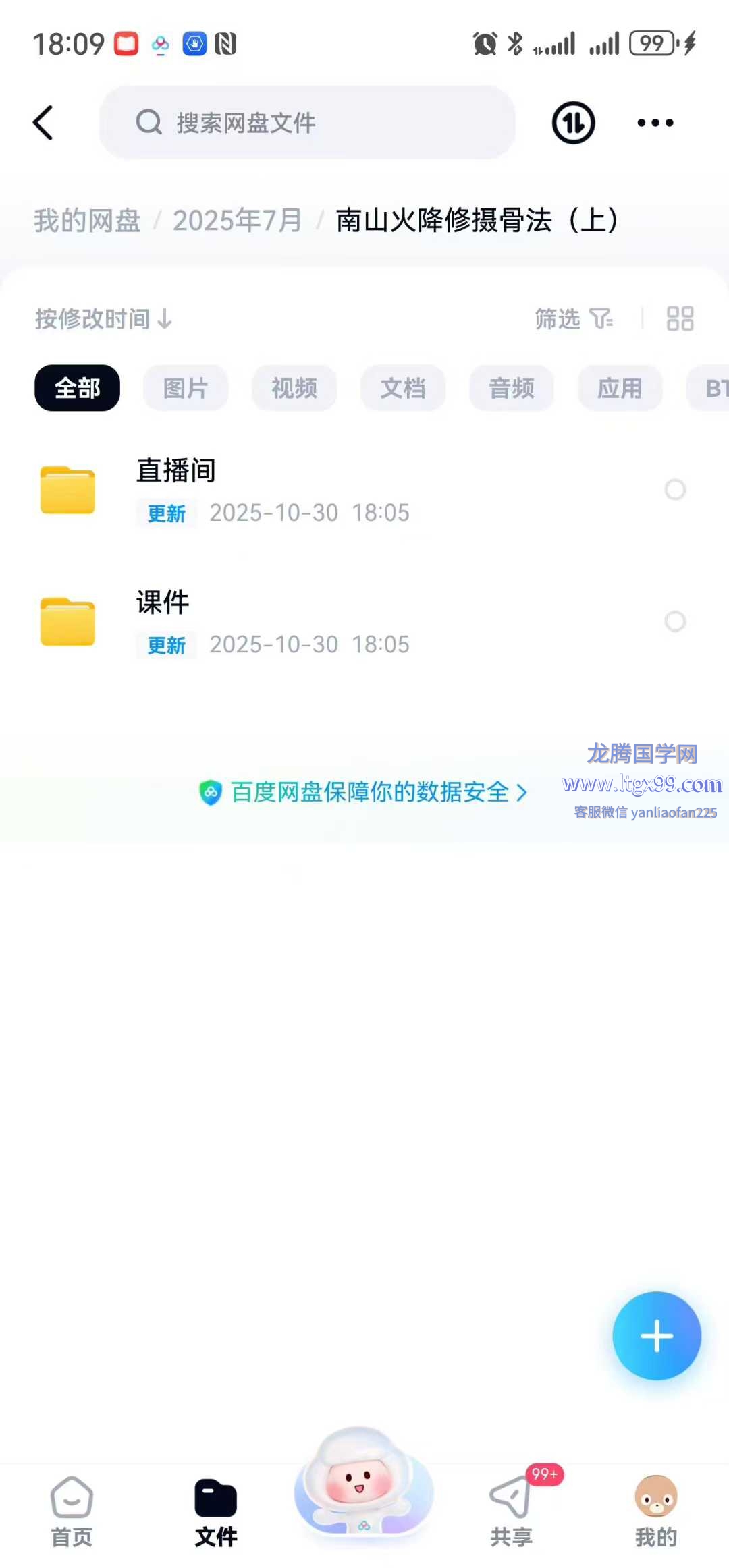This screenshot has height=1568, width=729.
Task: Open the three-dot overflow menu
Action: tap(655, 123)
